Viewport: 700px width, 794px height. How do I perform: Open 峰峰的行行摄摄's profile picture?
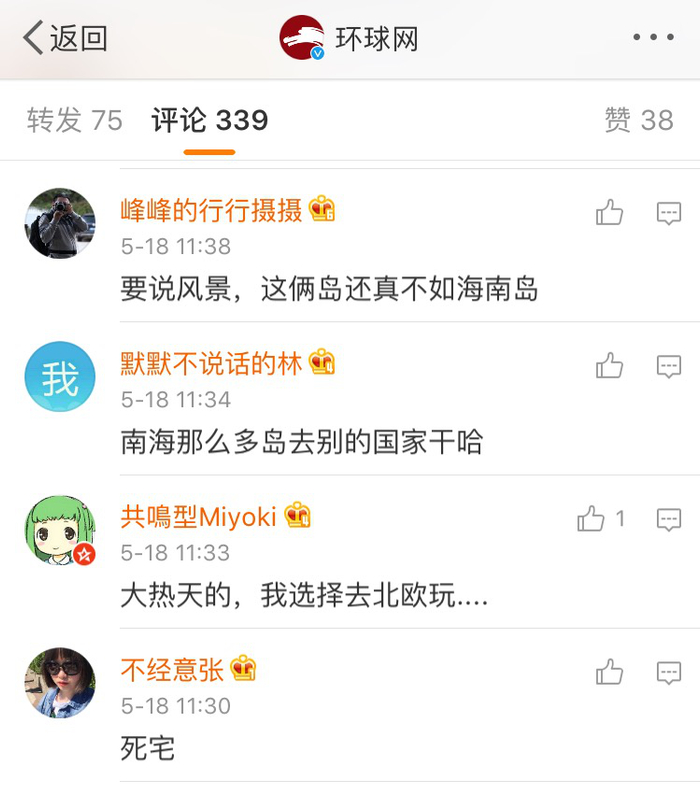coord(60,223)
